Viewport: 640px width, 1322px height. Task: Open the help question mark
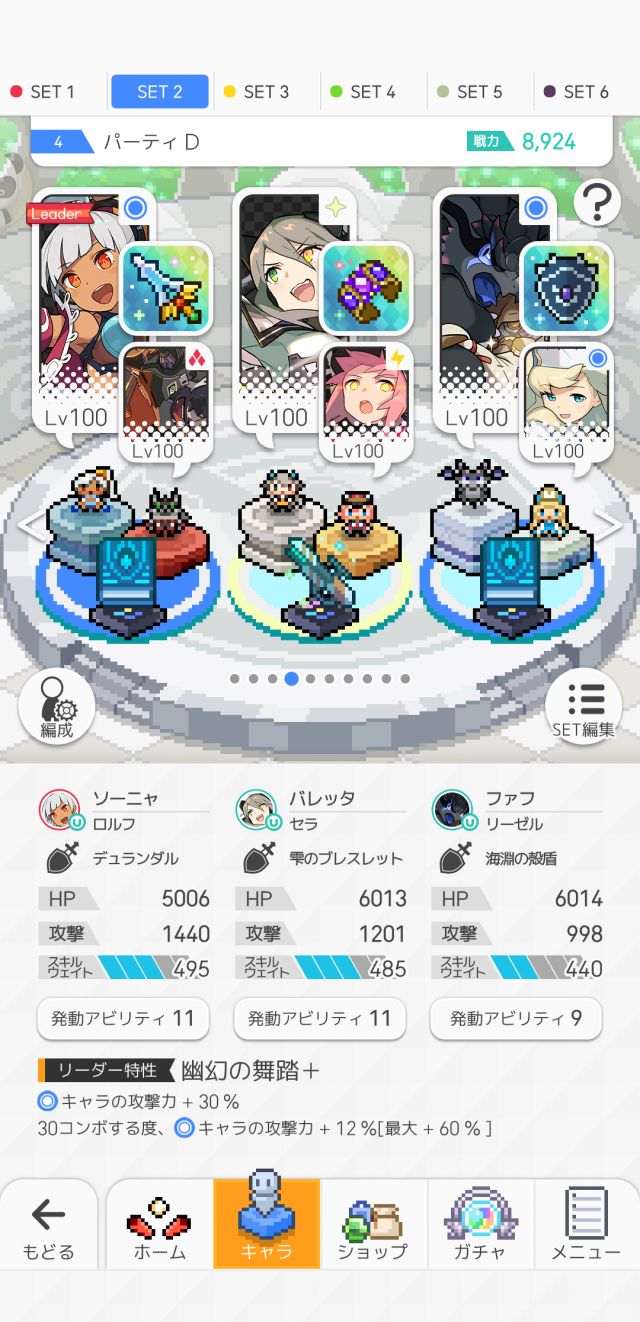[x=597, y=204]
